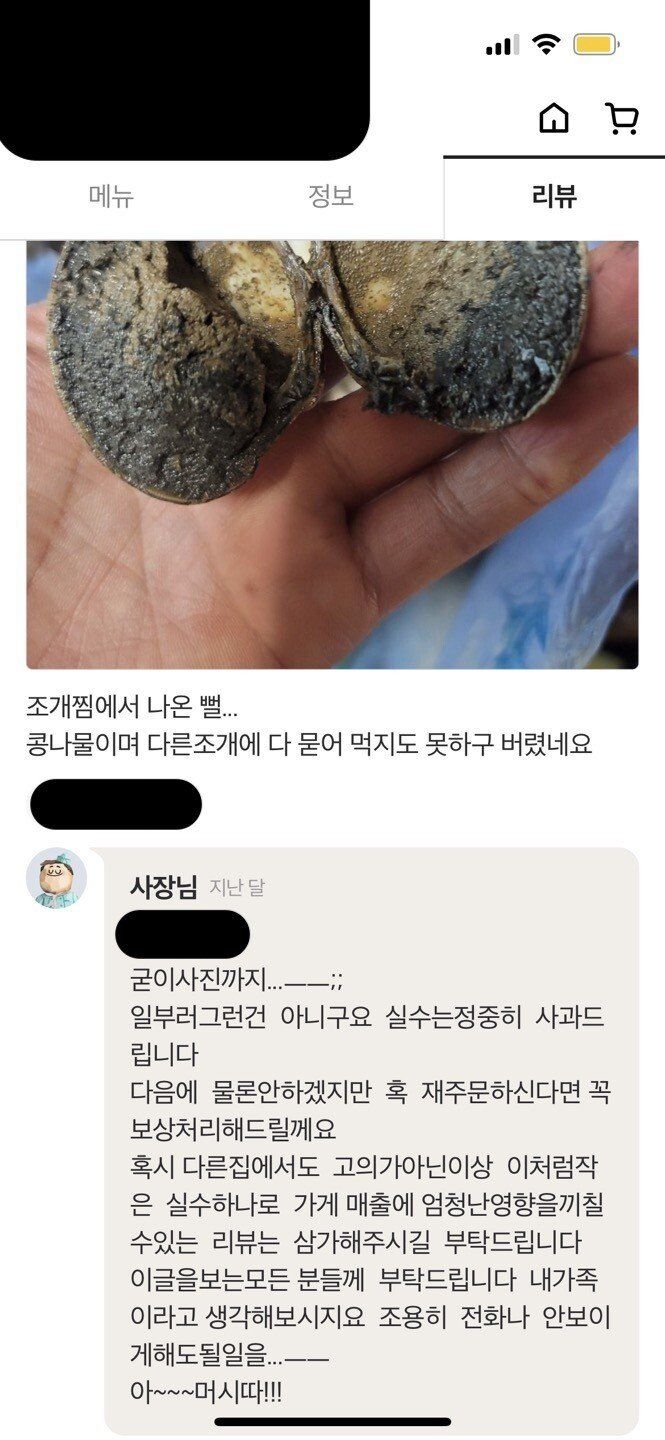The image size is (665, 1440).
Task: Go to the home icon
Action: click(553, 119)
